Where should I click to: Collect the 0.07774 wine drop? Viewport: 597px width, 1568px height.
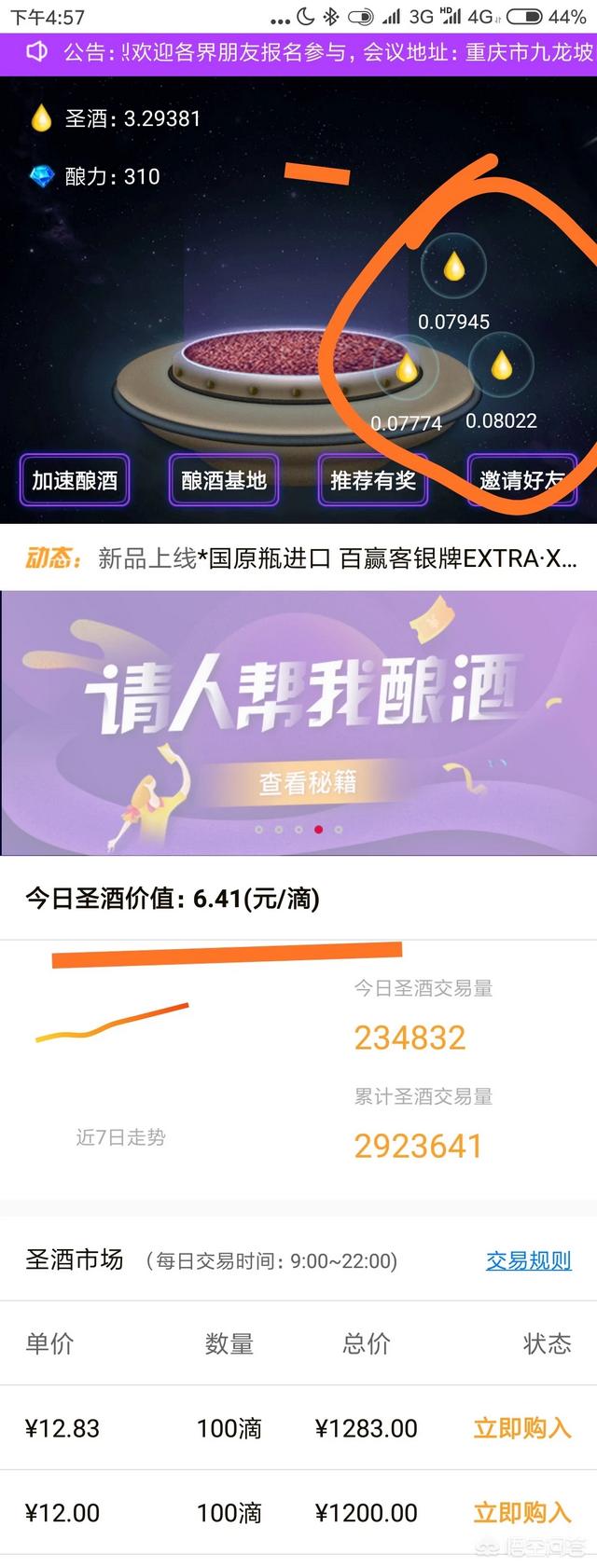407,369
